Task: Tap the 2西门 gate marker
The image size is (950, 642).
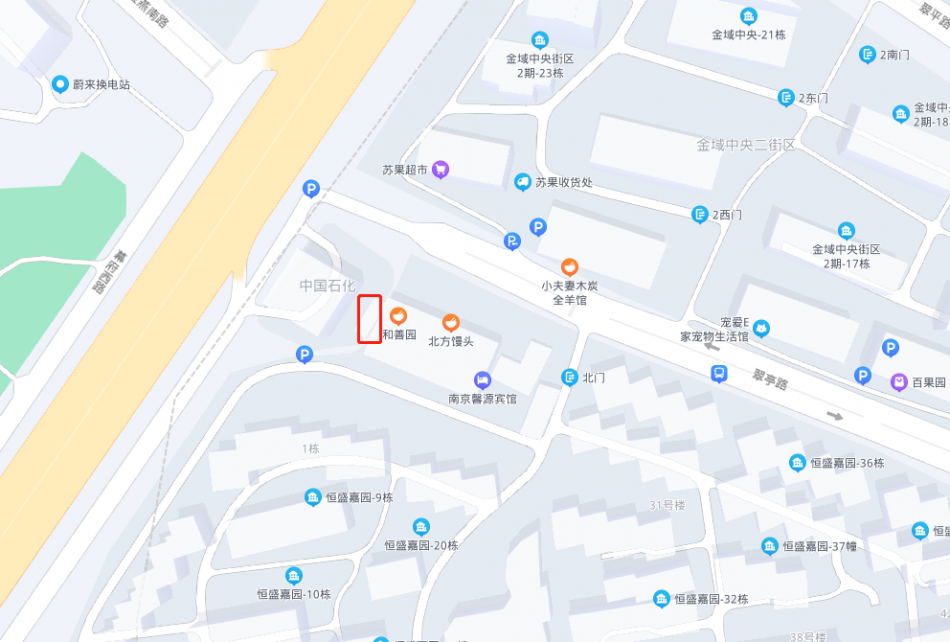Action: 700,214
